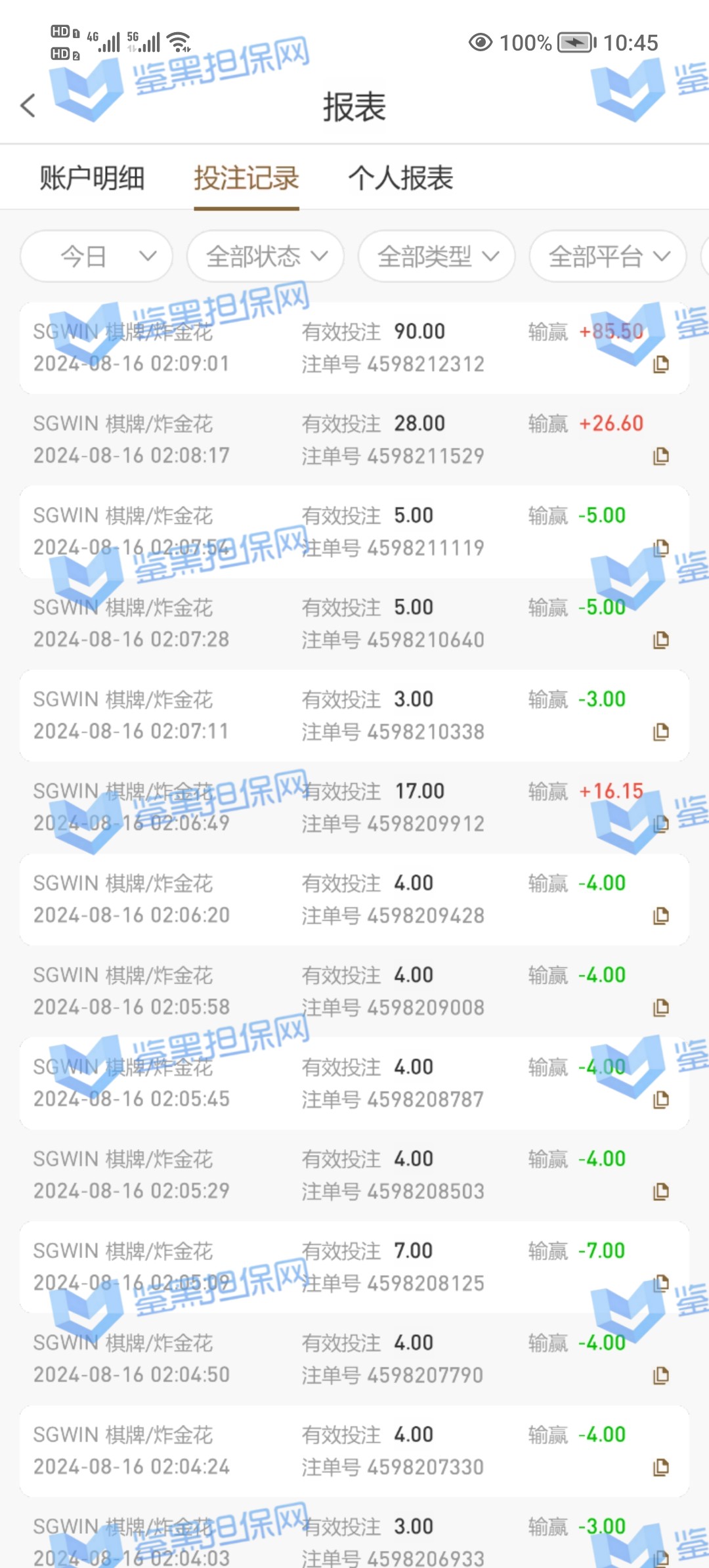Image resolution: width=709 pixels, height=1568 pixels.
Task: Copy bet number 4598210338
Action: pyautogui.click(x=661, y=731)
